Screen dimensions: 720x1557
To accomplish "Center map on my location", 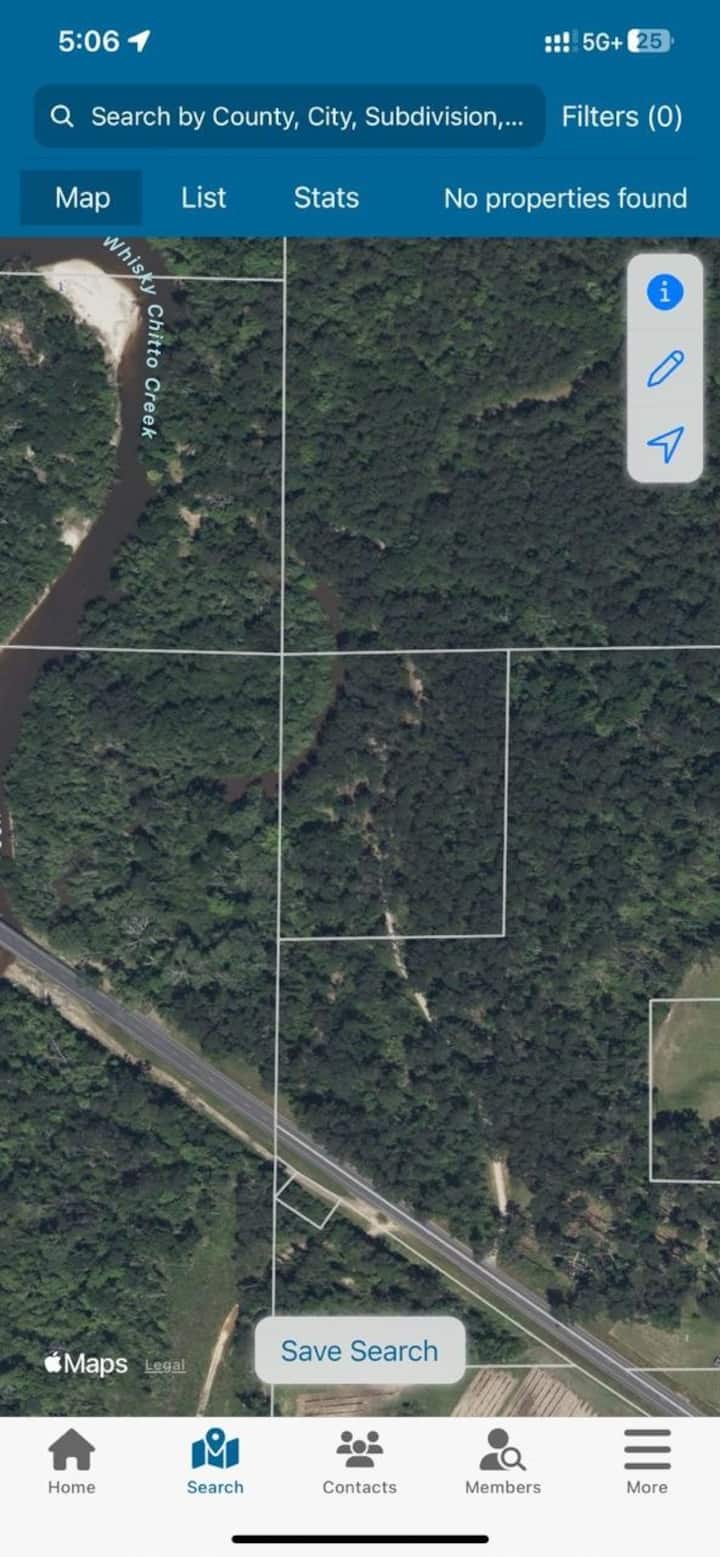I will pyautogui.click(x=665, y=444).
